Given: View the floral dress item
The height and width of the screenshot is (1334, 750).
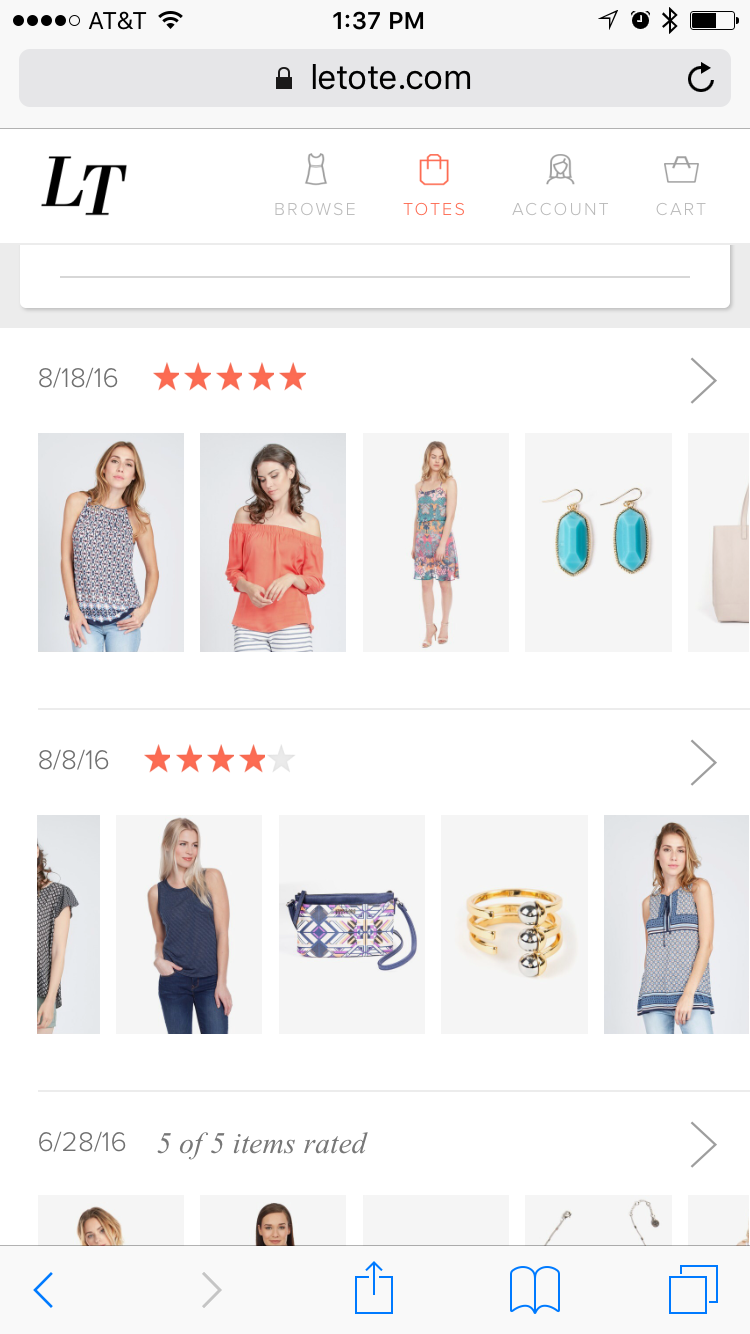Looking at the screenshot, I should (x=436, y=542).
